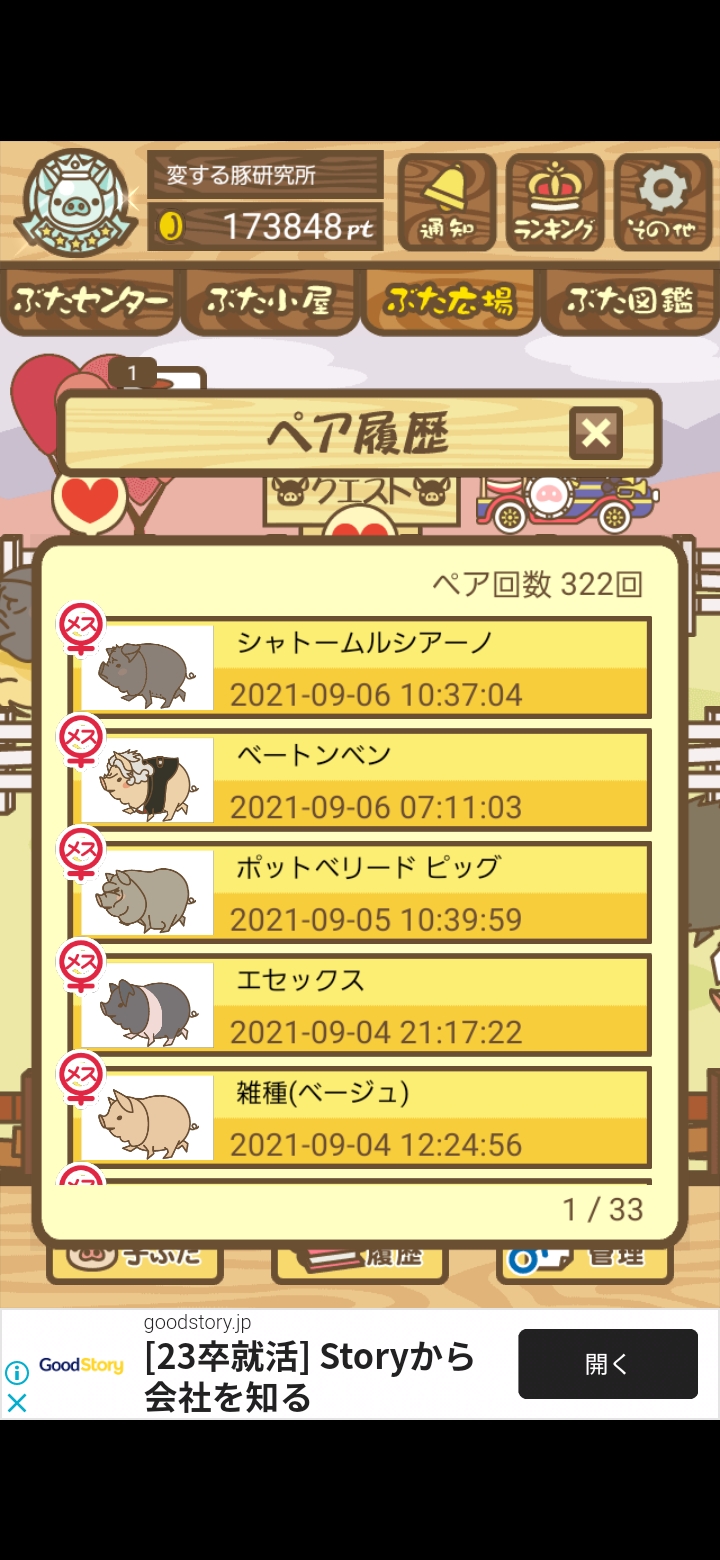Switch to ぶた小屋 tab
This screenshot has width=720, height=1560.
pos(269,300)
